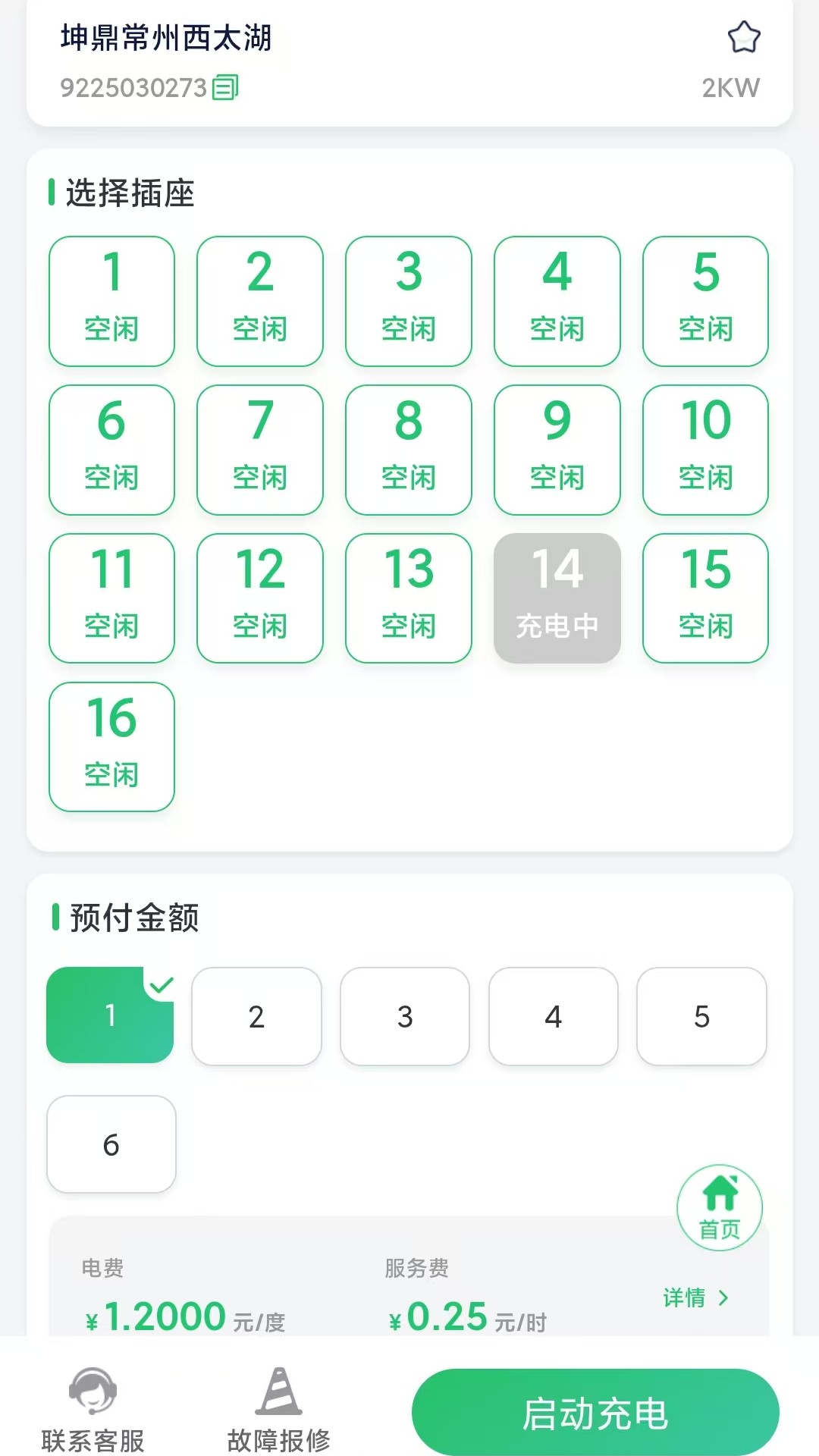Pick socket 10 marked 空闲
Viewport: 819px width, 1456px height.
(705, 449)
